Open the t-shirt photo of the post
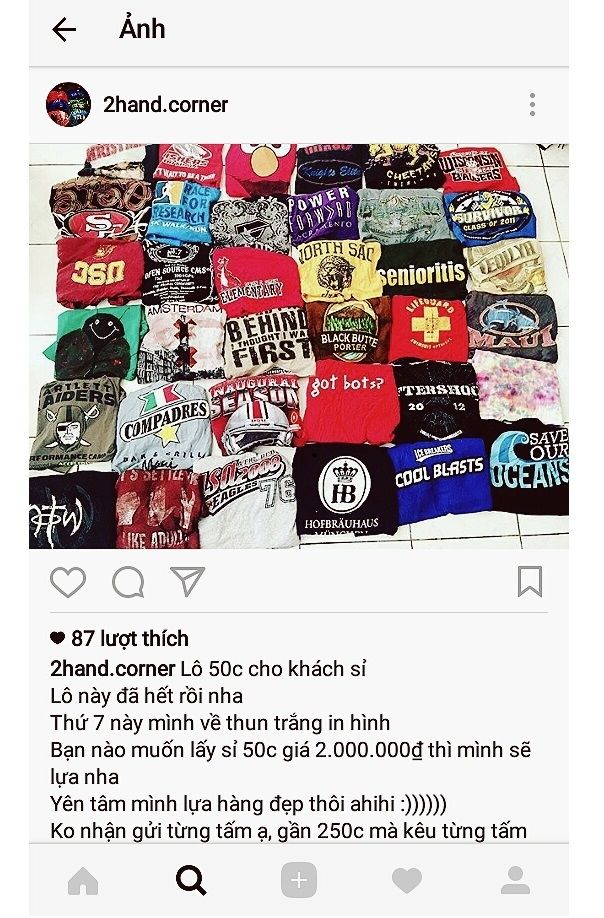 [299, 346]
